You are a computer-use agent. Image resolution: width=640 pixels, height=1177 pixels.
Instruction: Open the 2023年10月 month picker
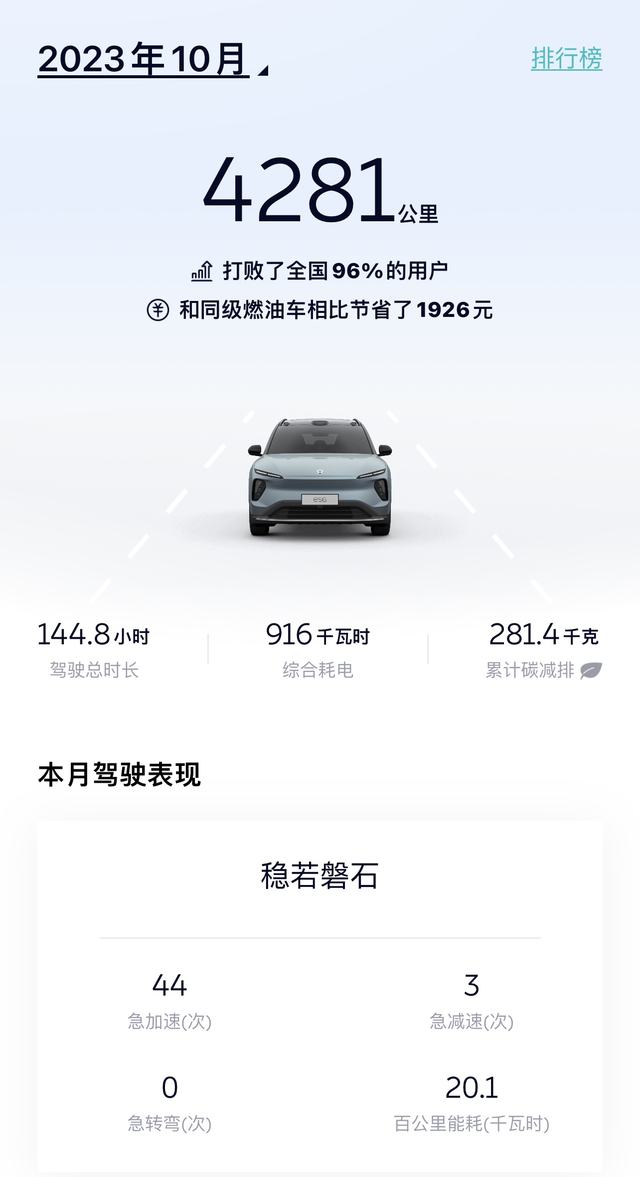click(x=150, y=60)
